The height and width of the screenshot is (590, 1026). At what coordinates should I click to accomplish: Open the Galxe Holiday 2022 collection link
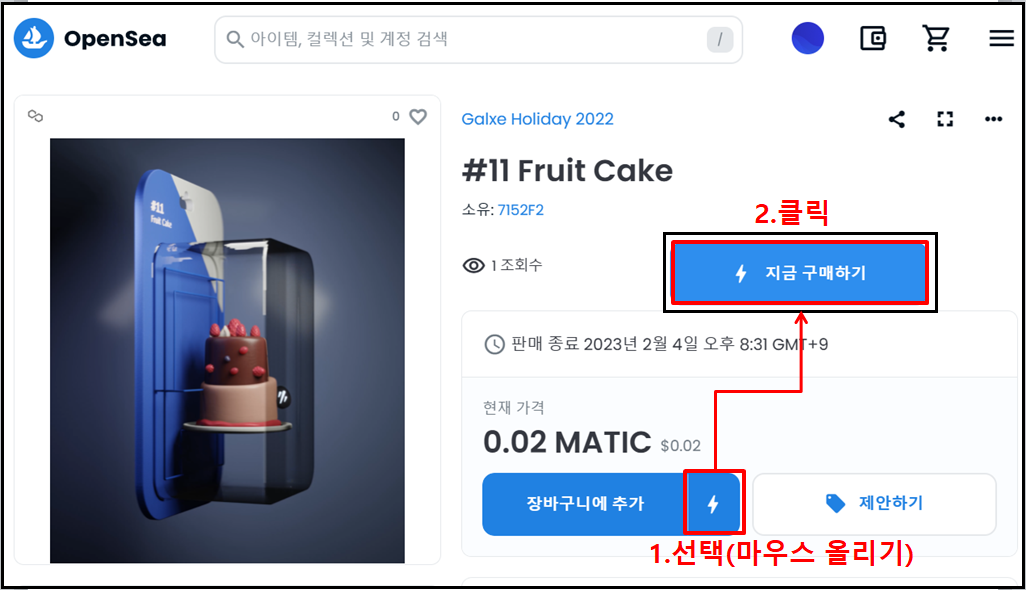pos(537,119)
